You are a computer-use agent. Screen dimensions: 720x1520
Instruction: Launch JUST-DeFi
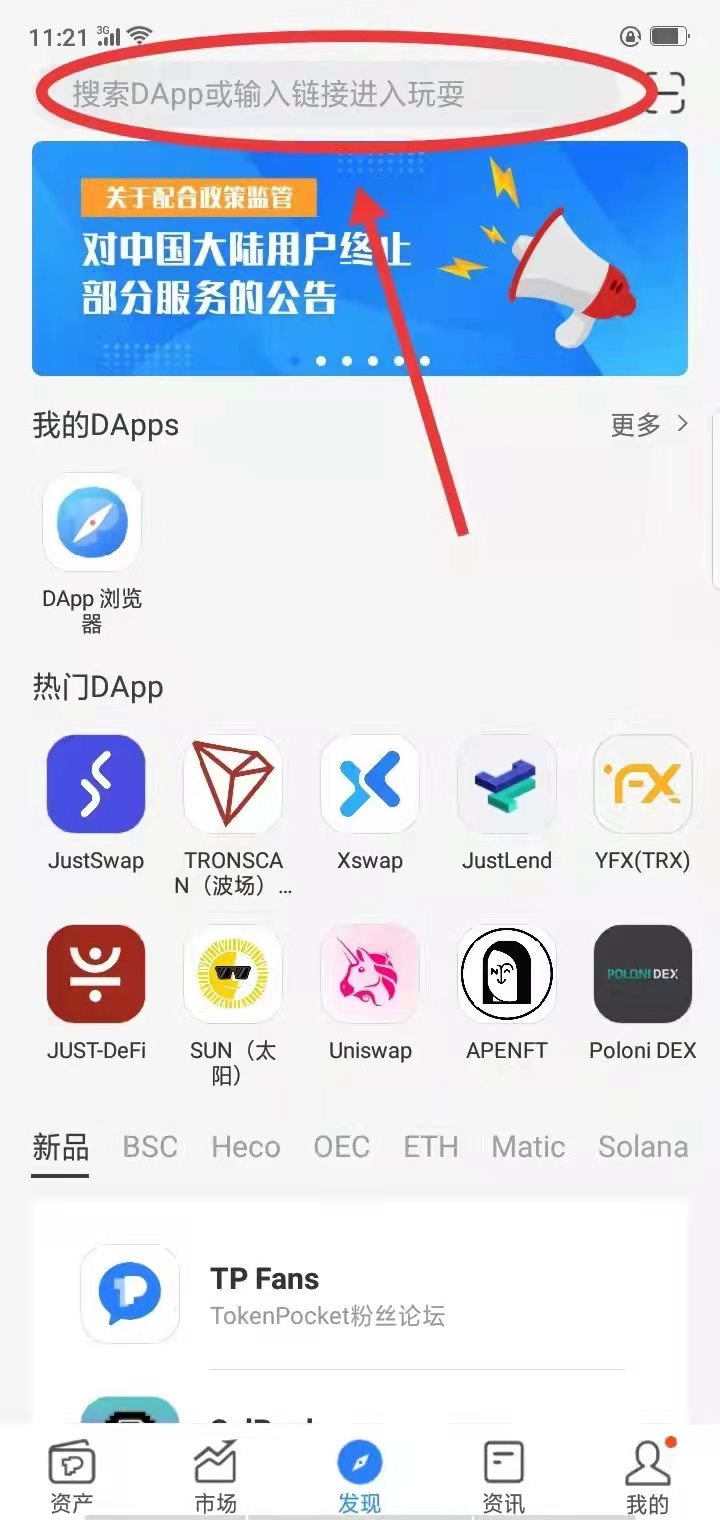click(96, 974)
